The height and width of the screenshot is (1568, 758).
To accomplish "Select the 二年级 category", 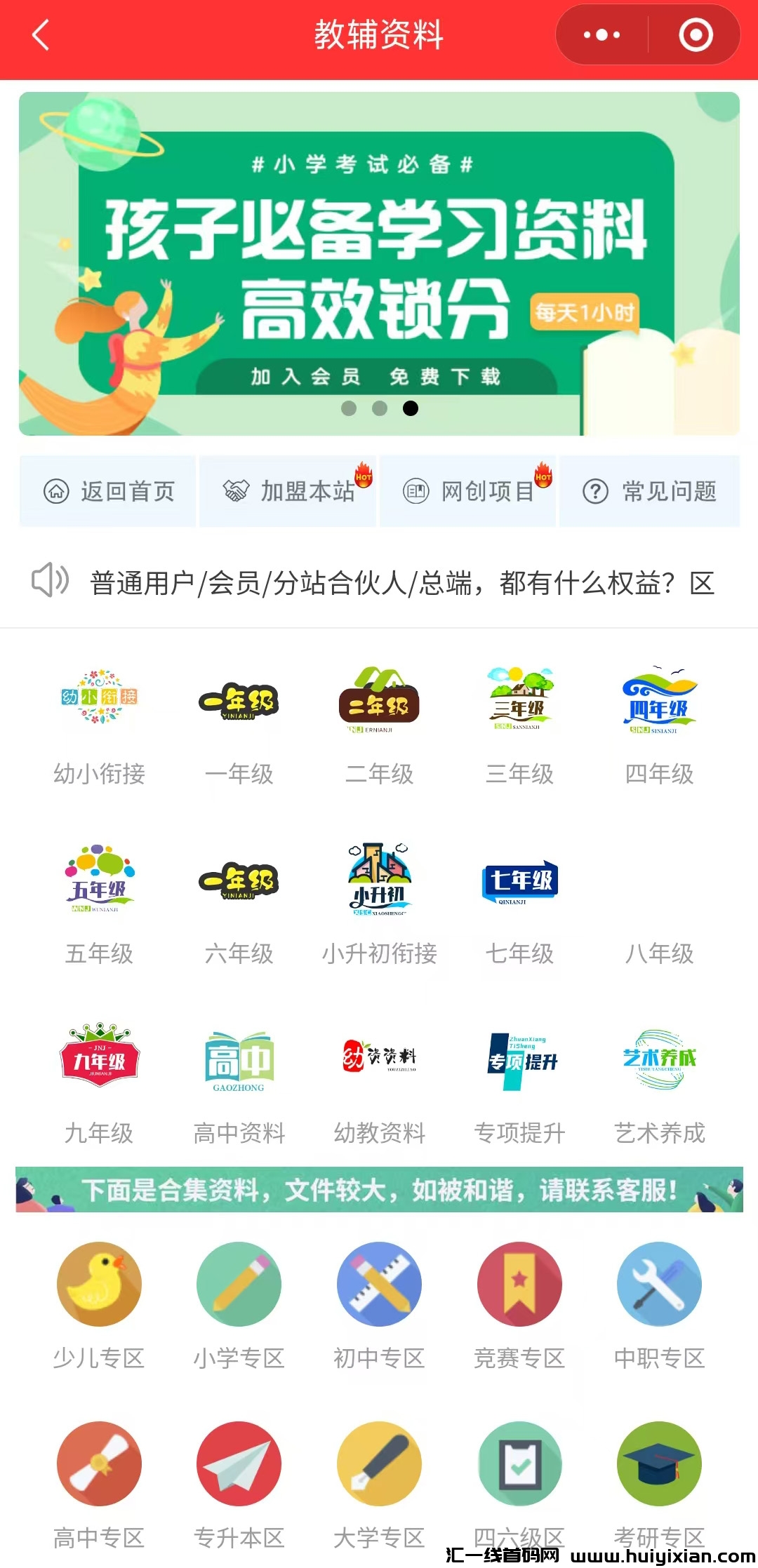I will click(379, 724).
